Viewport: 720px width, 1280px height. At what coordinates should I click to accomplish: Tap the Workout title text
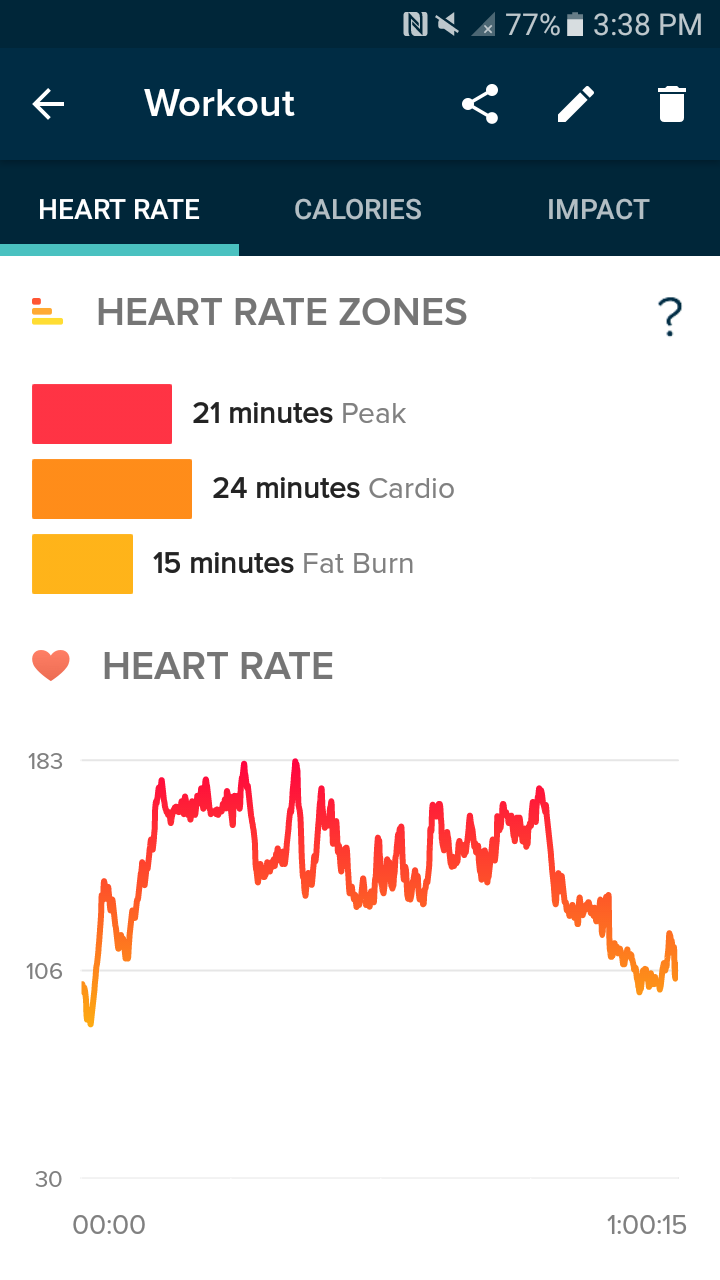[219, 103]
